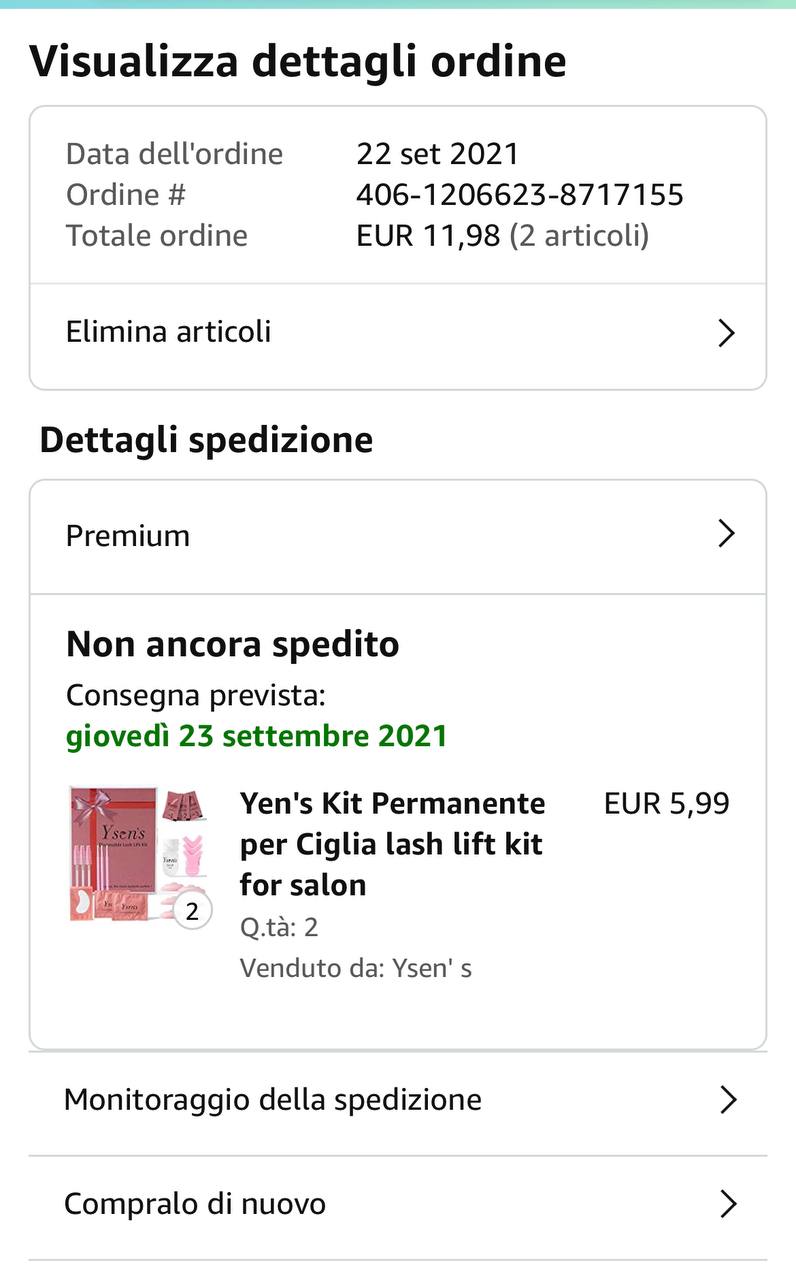796x1280 pixels.
Task: Select Compralo di nuovo
Action: point(398,1204)
